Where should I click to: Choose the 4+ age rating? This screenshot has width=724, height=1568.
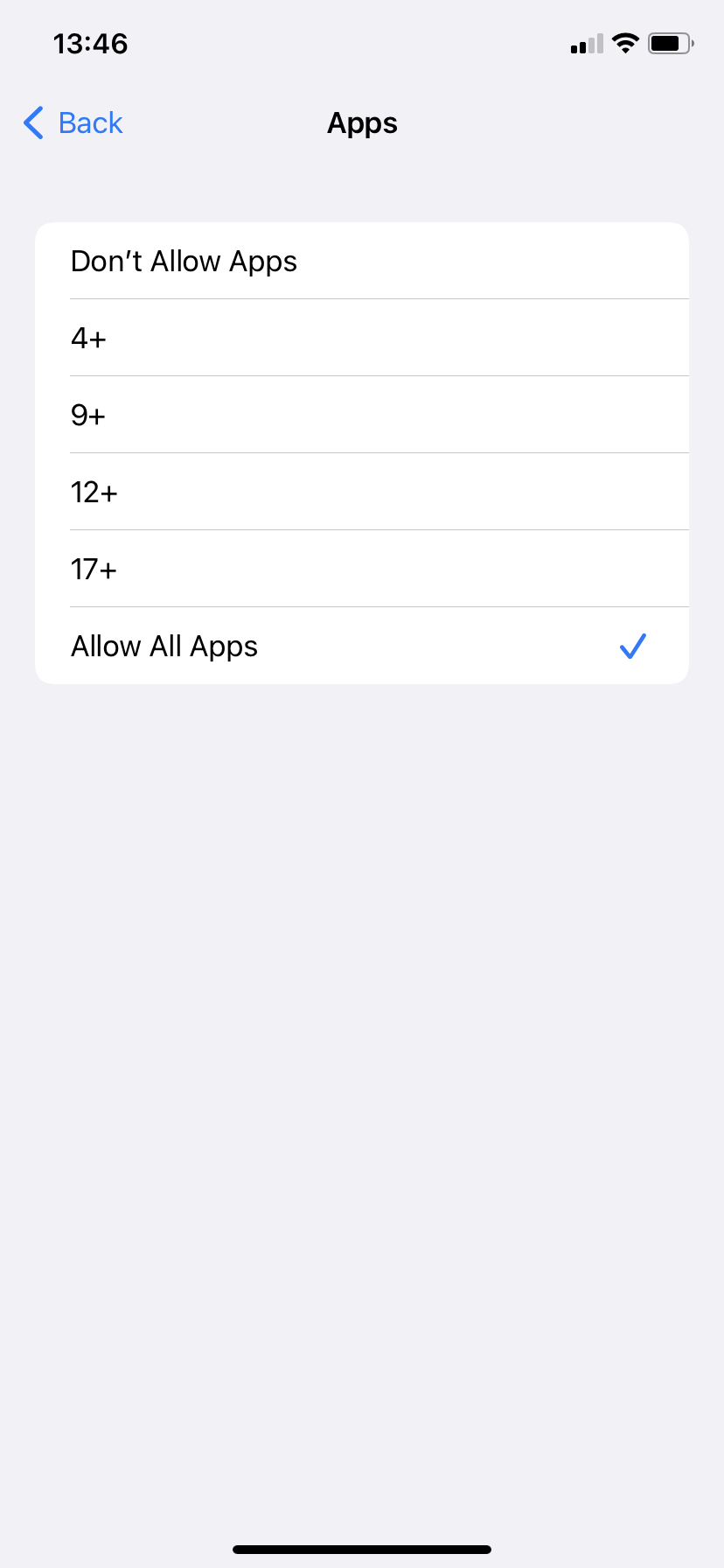point(362,338)
